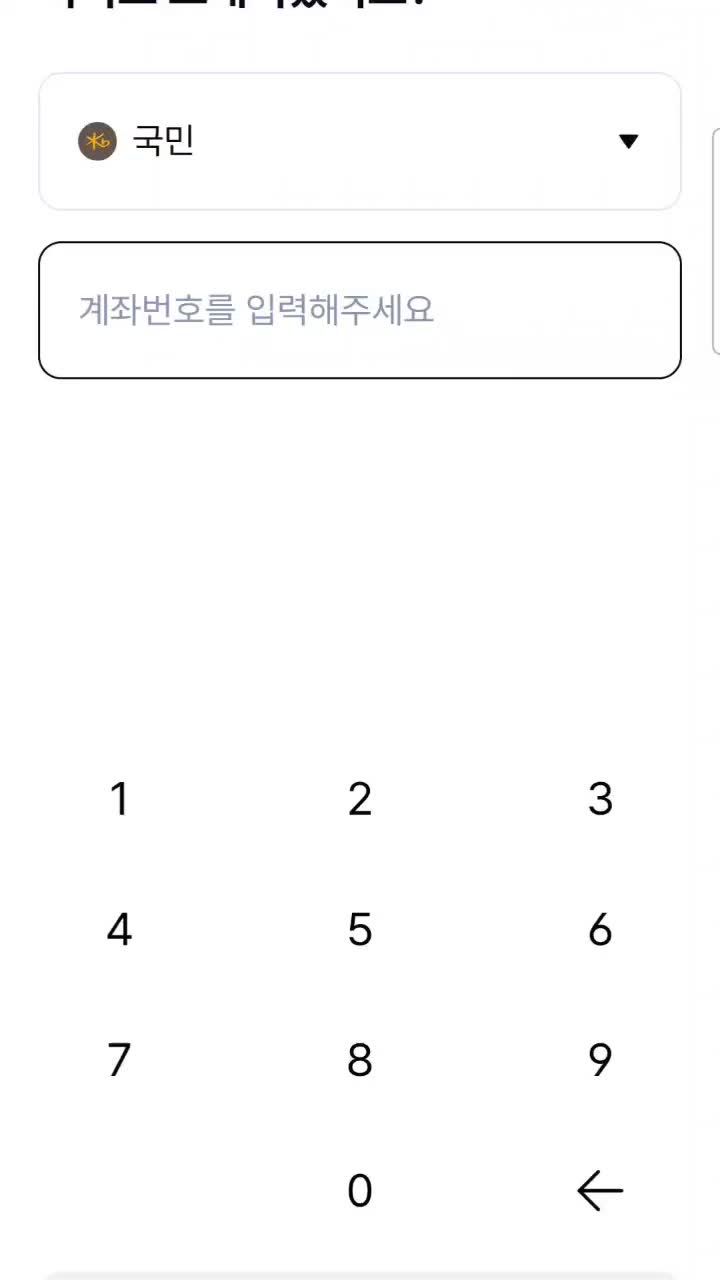Tap keypad number 8

360,1060
